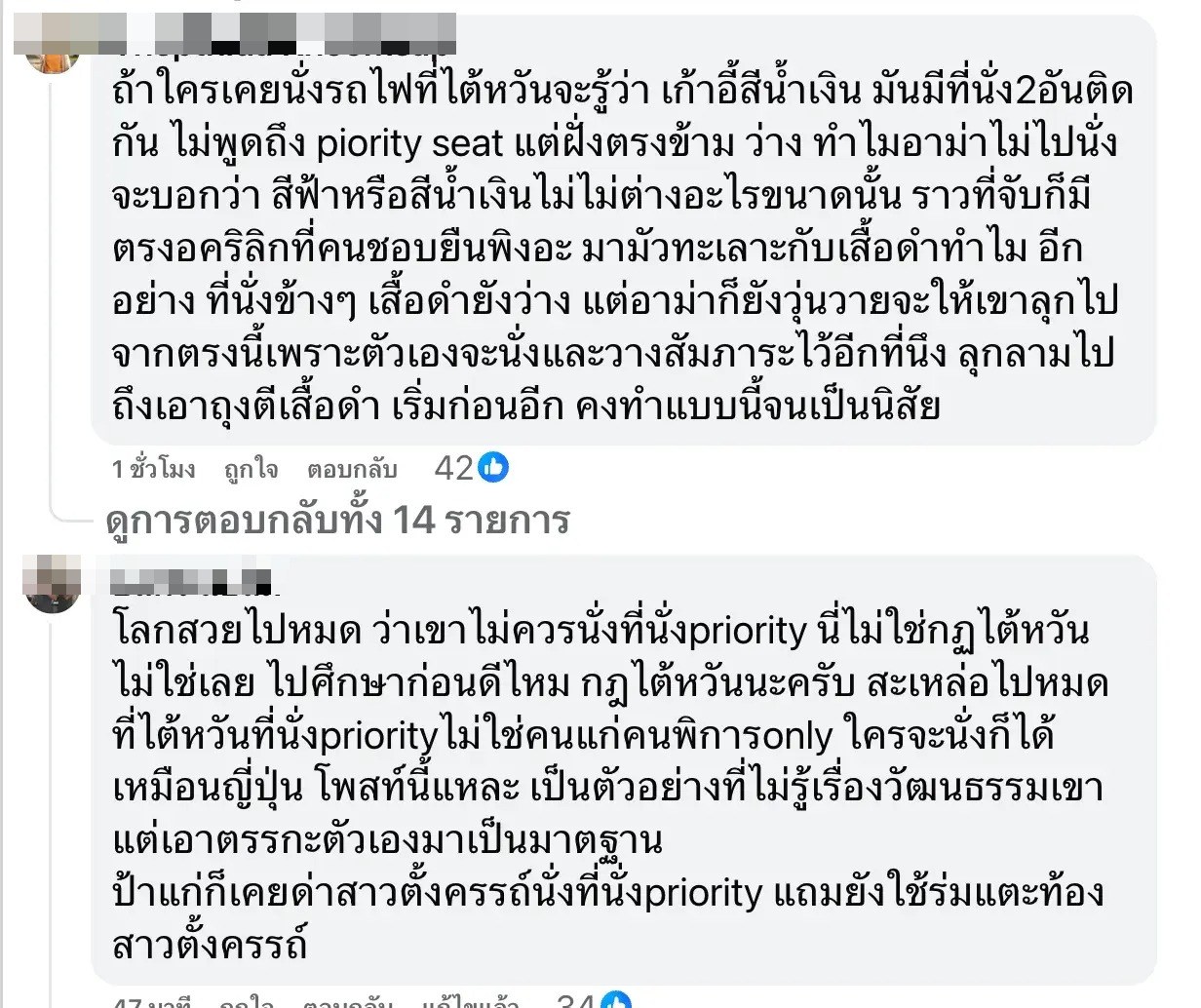Reply to the comment posted 1 ชั่วโมง ago
The image size is (1201, 1008).
point(352,470)
